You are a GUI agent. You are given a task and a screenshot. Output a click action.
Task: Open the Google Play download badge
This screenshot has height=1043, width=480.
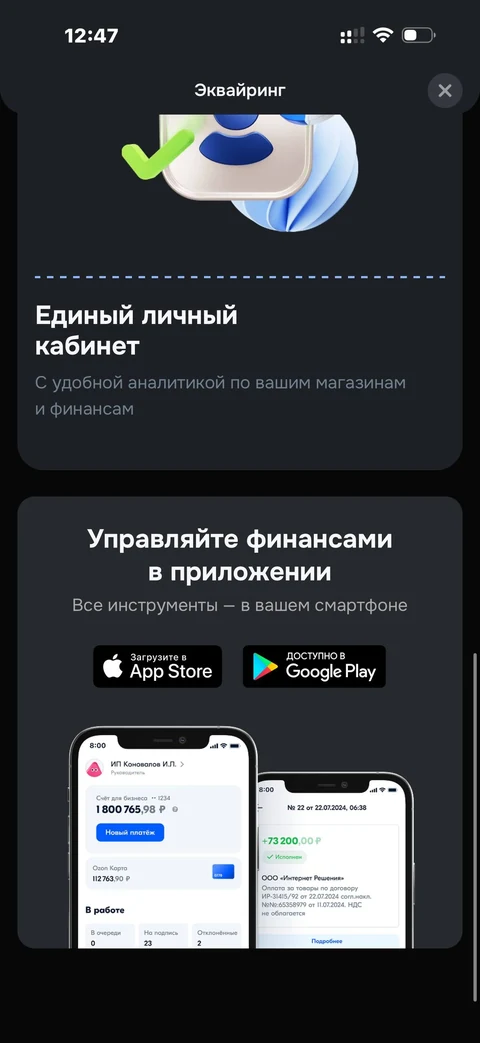[314, 666]
